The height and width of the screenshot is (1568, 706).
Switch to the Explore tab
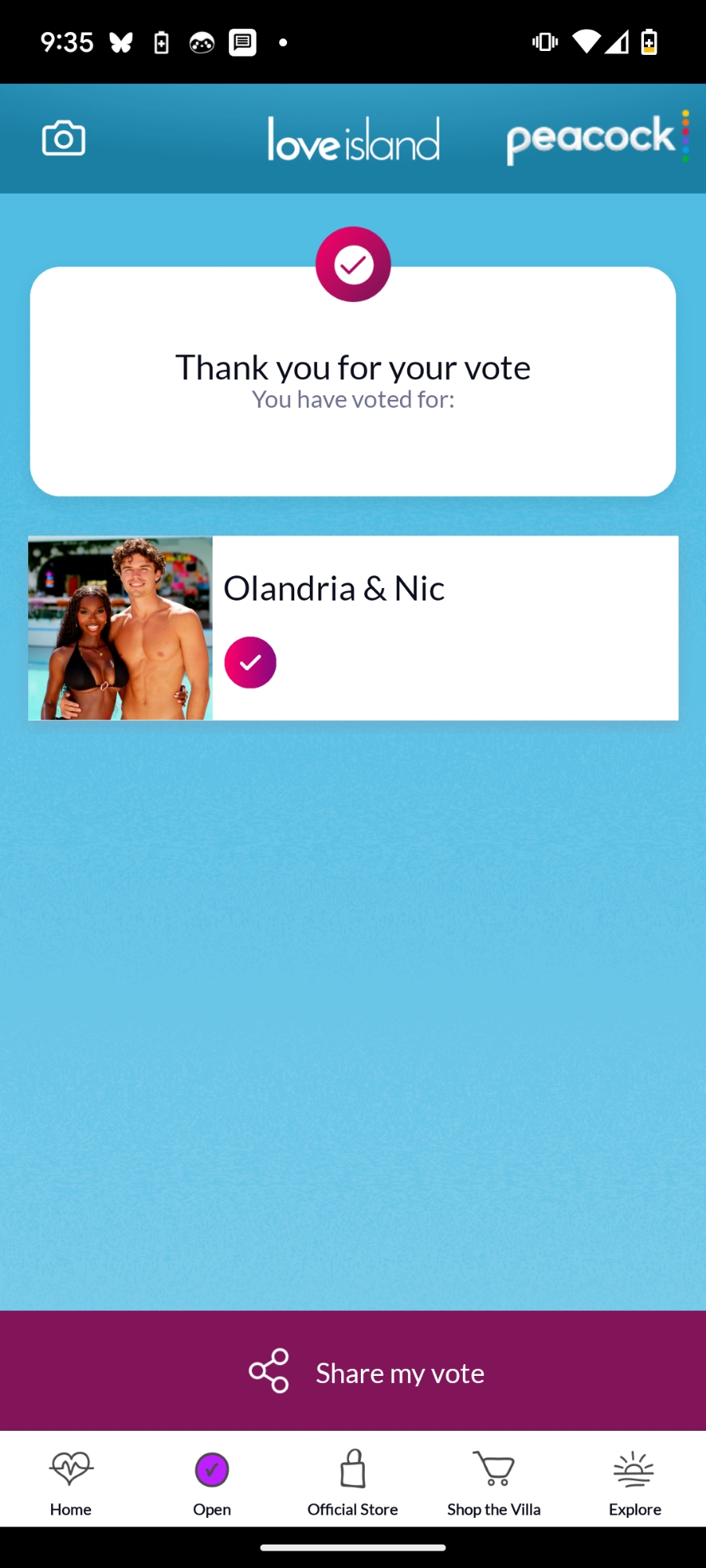[x=635, y=1482]
